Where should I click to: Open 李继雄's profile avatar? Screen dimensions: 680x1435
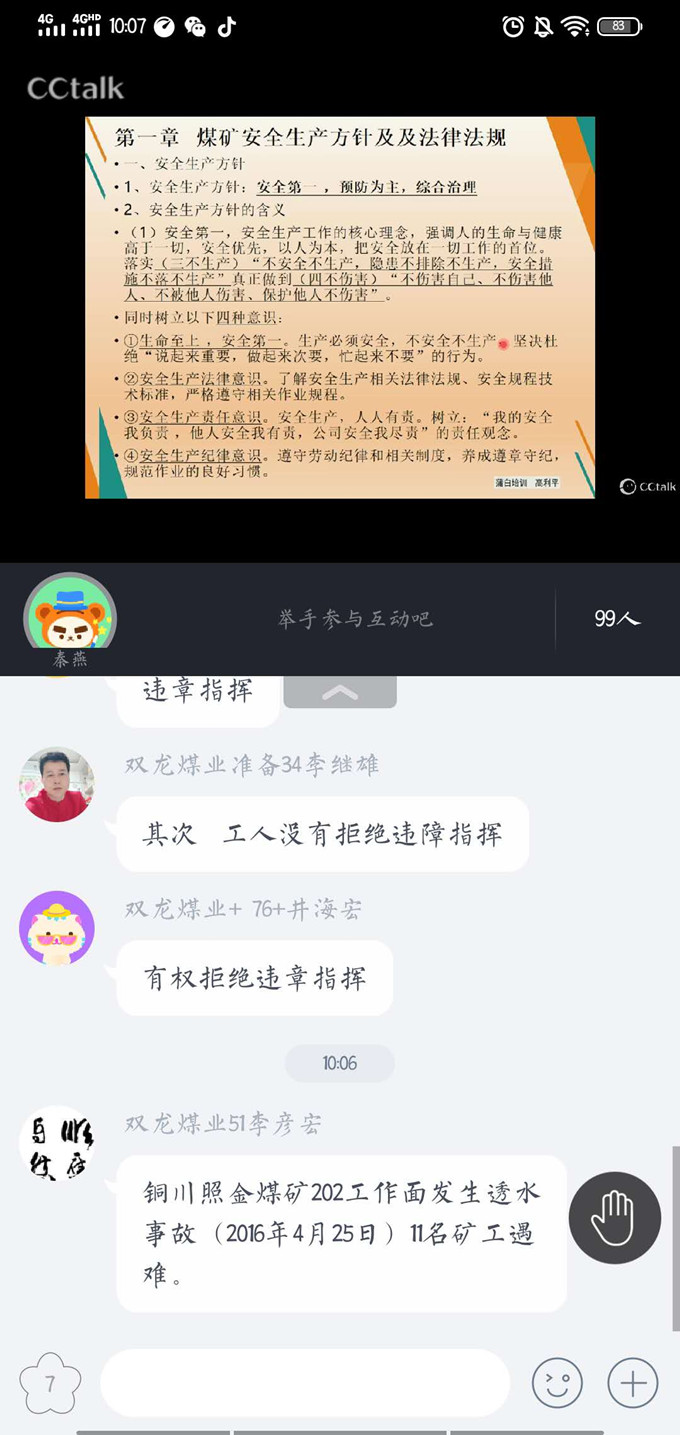click(57, 784)
